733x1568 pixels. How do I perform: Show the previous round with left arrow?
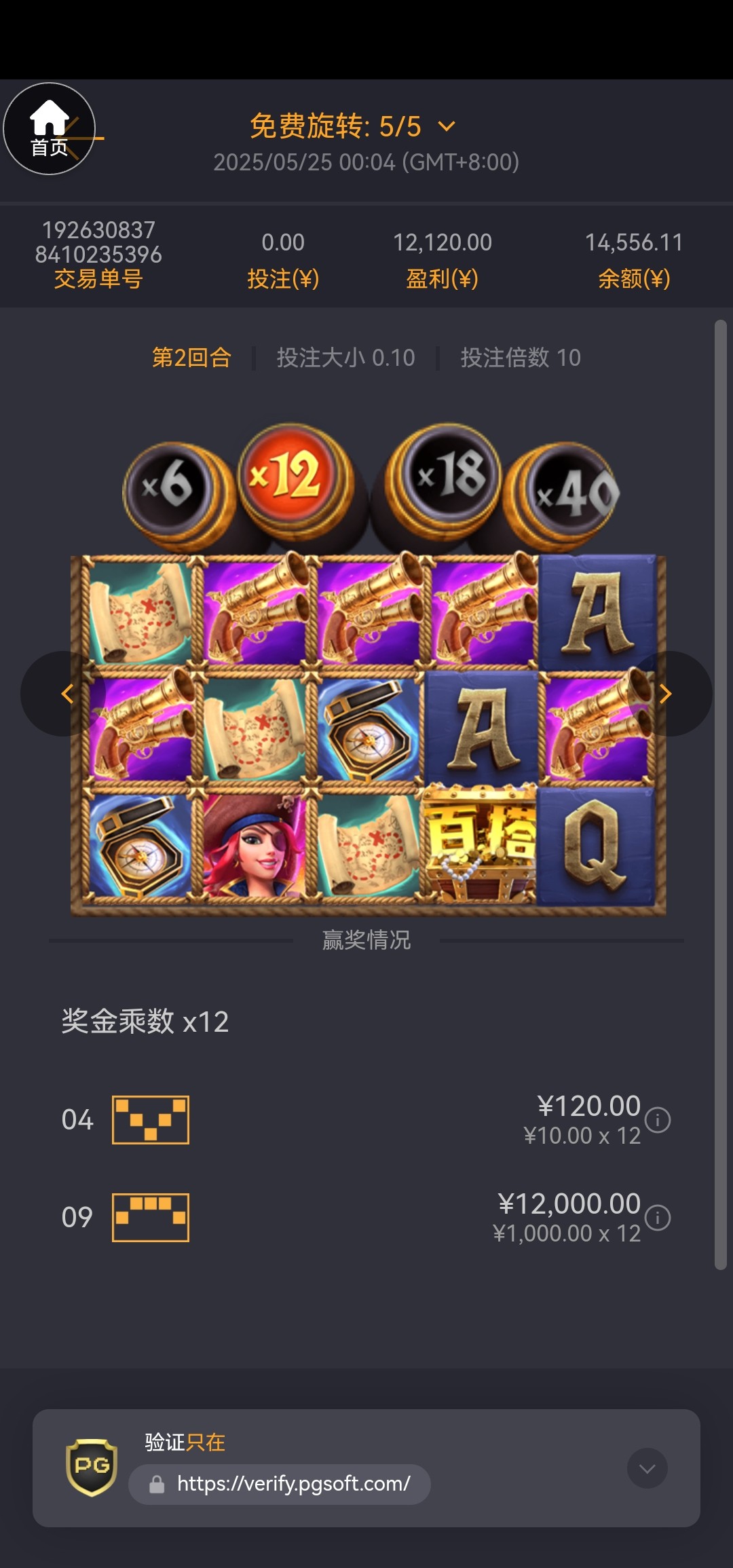point(67,694)
